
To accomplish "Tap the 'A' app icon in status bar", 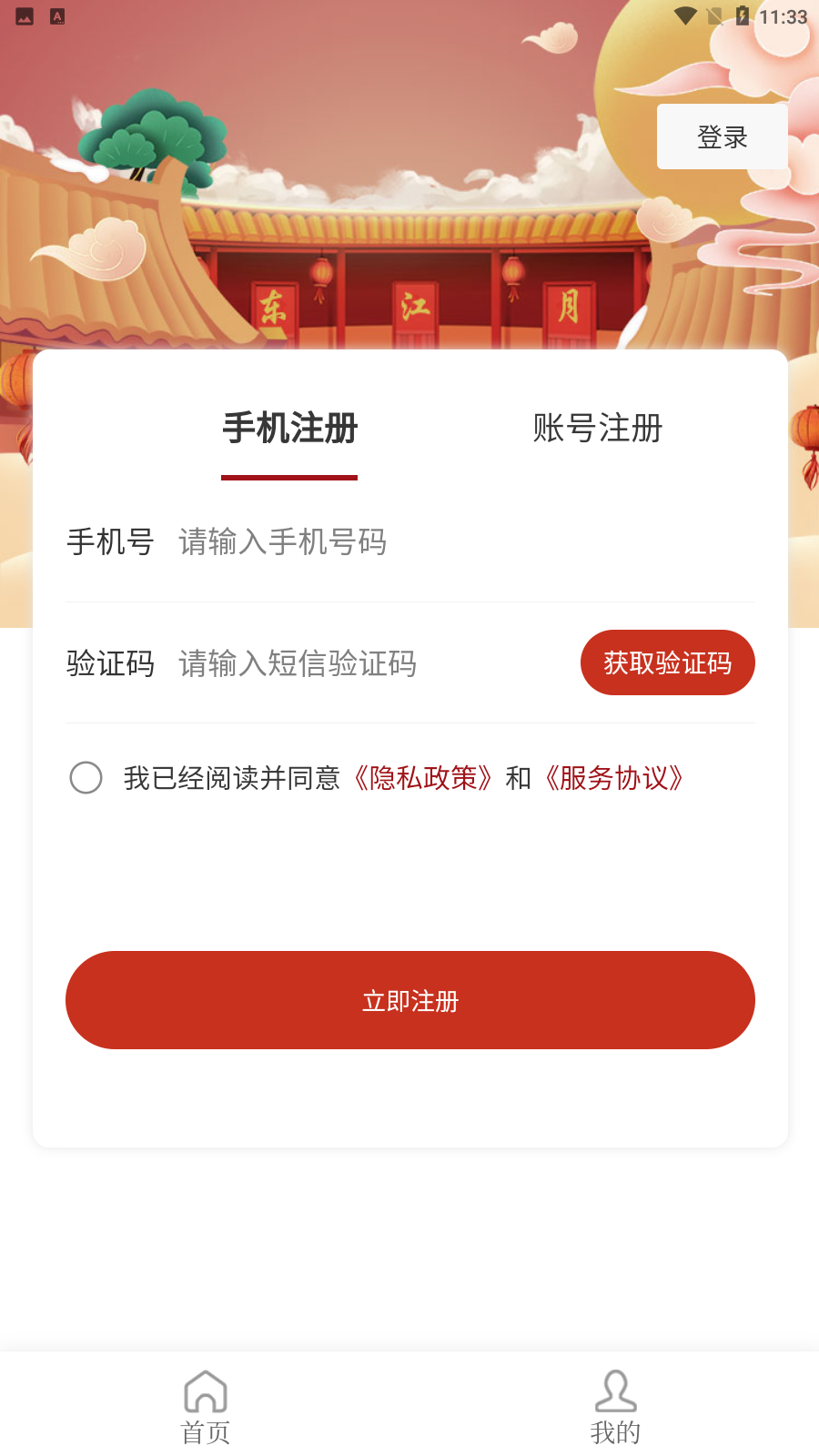I will [58, 15].
